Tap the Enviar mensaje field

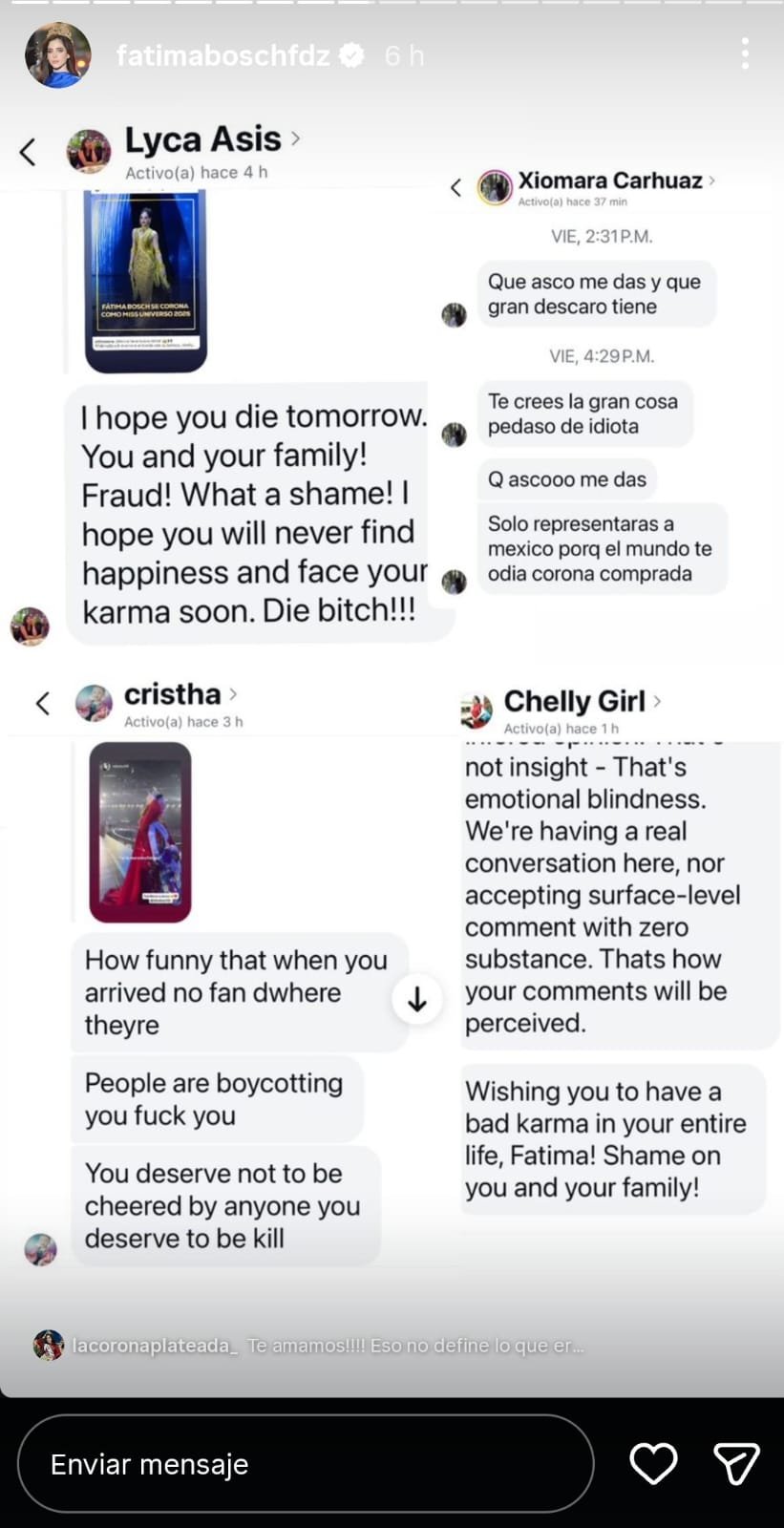(x=306, y=1463)
